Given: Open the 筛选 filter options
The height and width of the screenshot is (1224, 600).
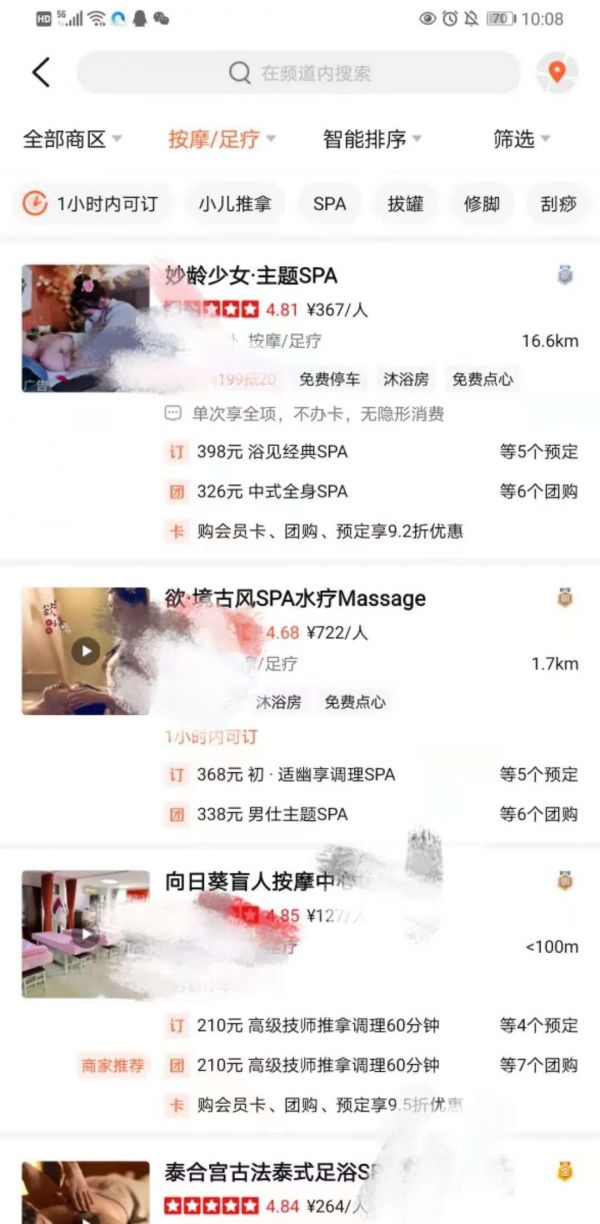Looking at the screenshot, I should pyautogui.click(x=521, y=139).
